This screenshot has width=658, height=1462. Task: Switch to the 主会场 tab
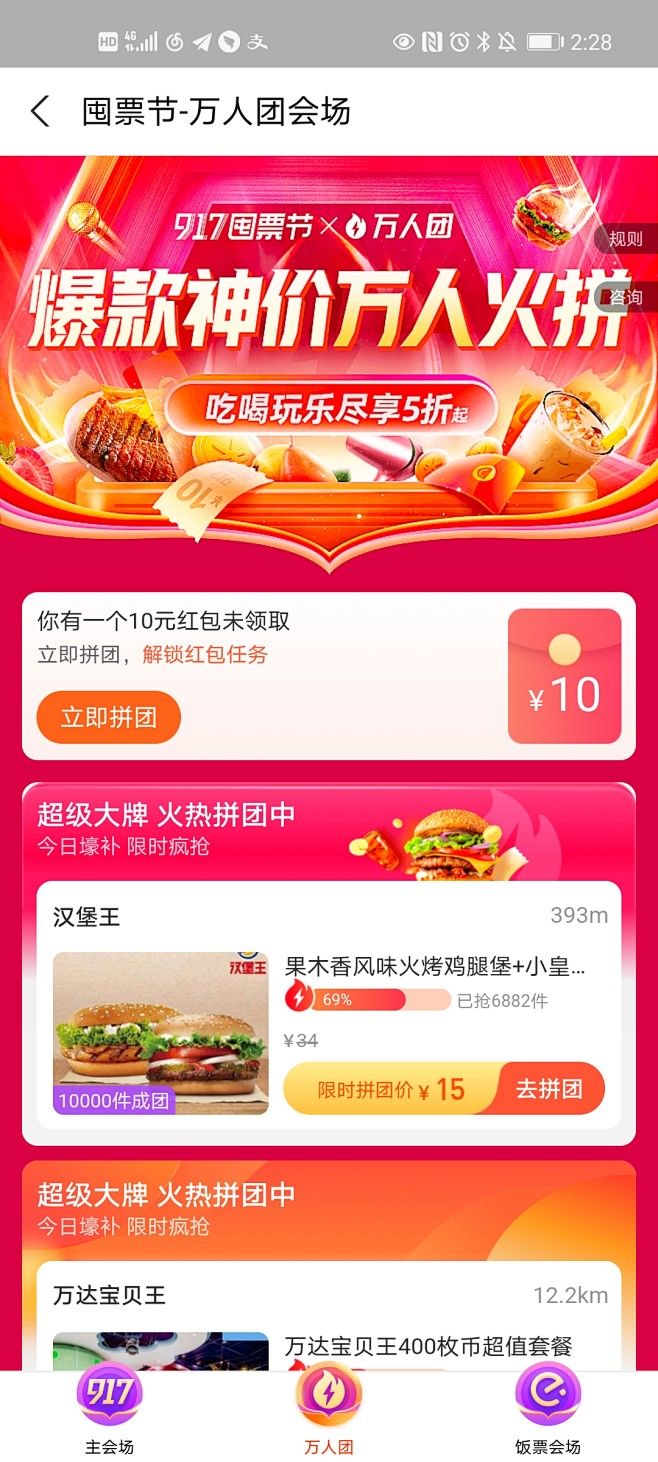[109, 1408]
